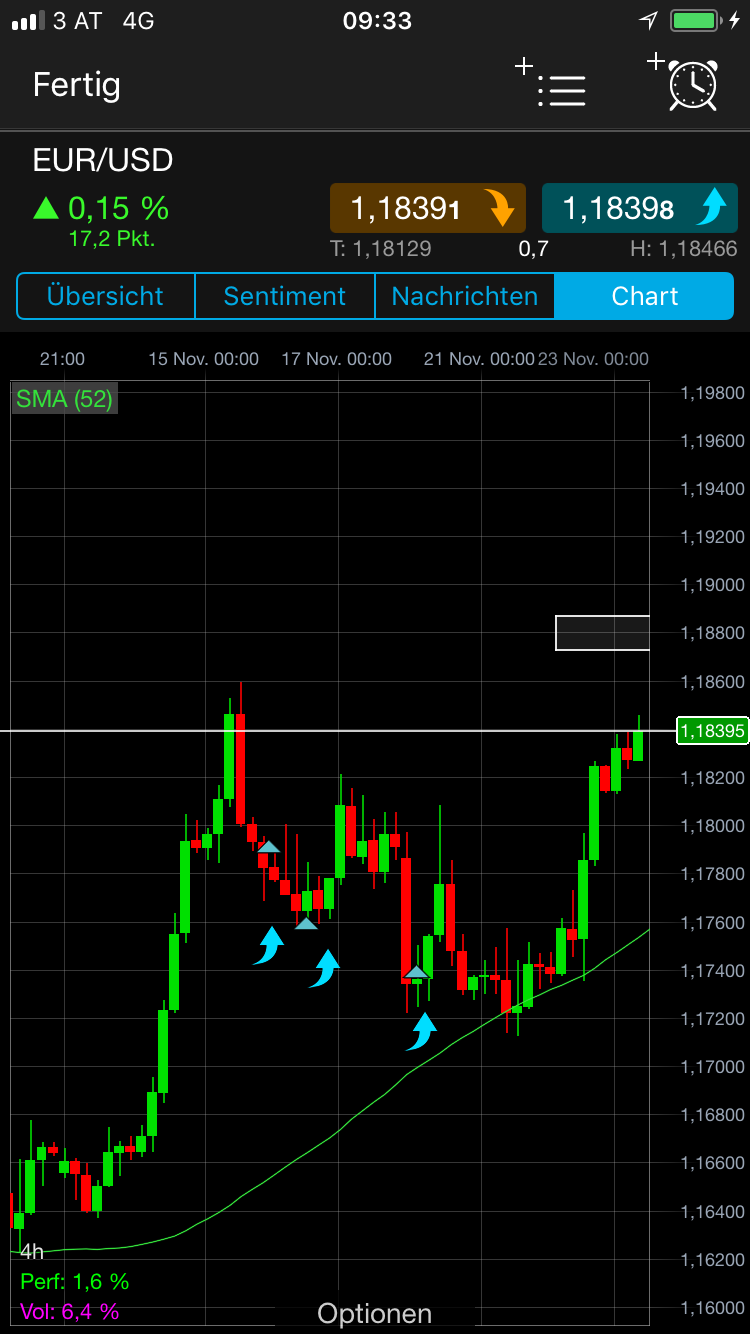The width and height of the screenshot is (750, 1334).
Task: Tap Fertig to finish
Action: pos(76,86)
